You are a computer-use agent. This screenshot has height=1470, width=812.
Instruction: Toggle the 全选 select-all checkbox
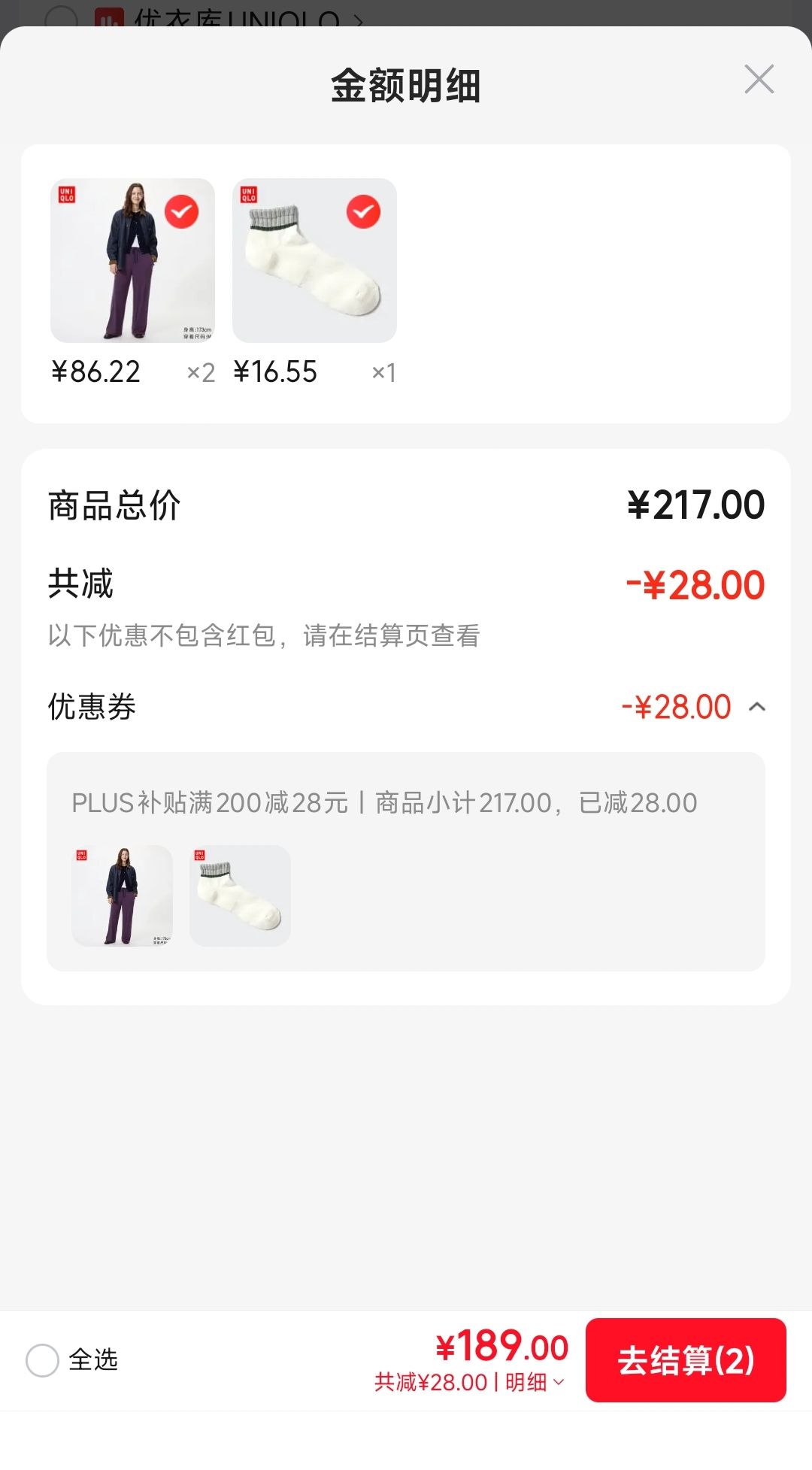pos(42,1360)
